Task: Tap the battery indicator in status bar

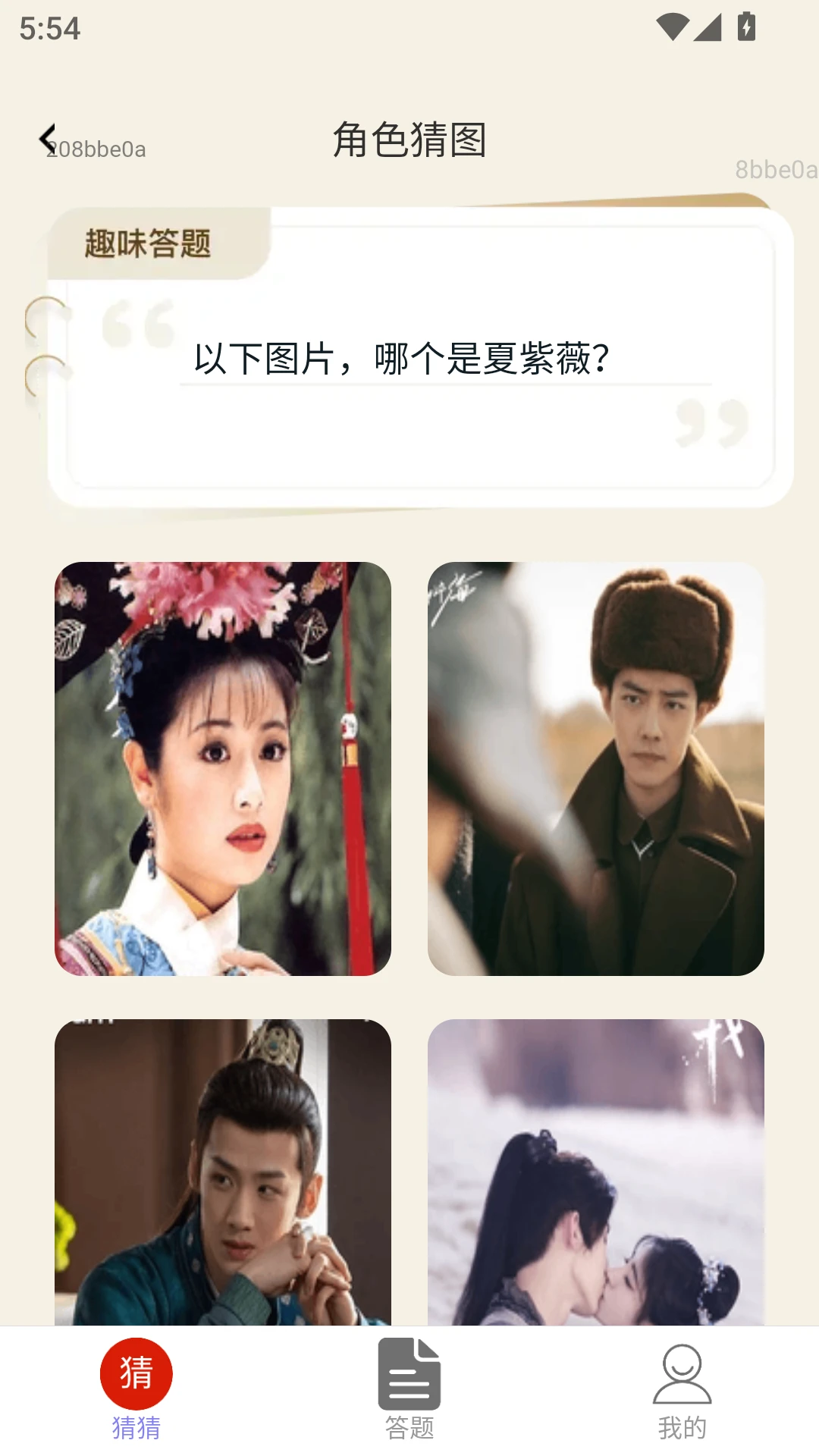Action: click(746, 24)
